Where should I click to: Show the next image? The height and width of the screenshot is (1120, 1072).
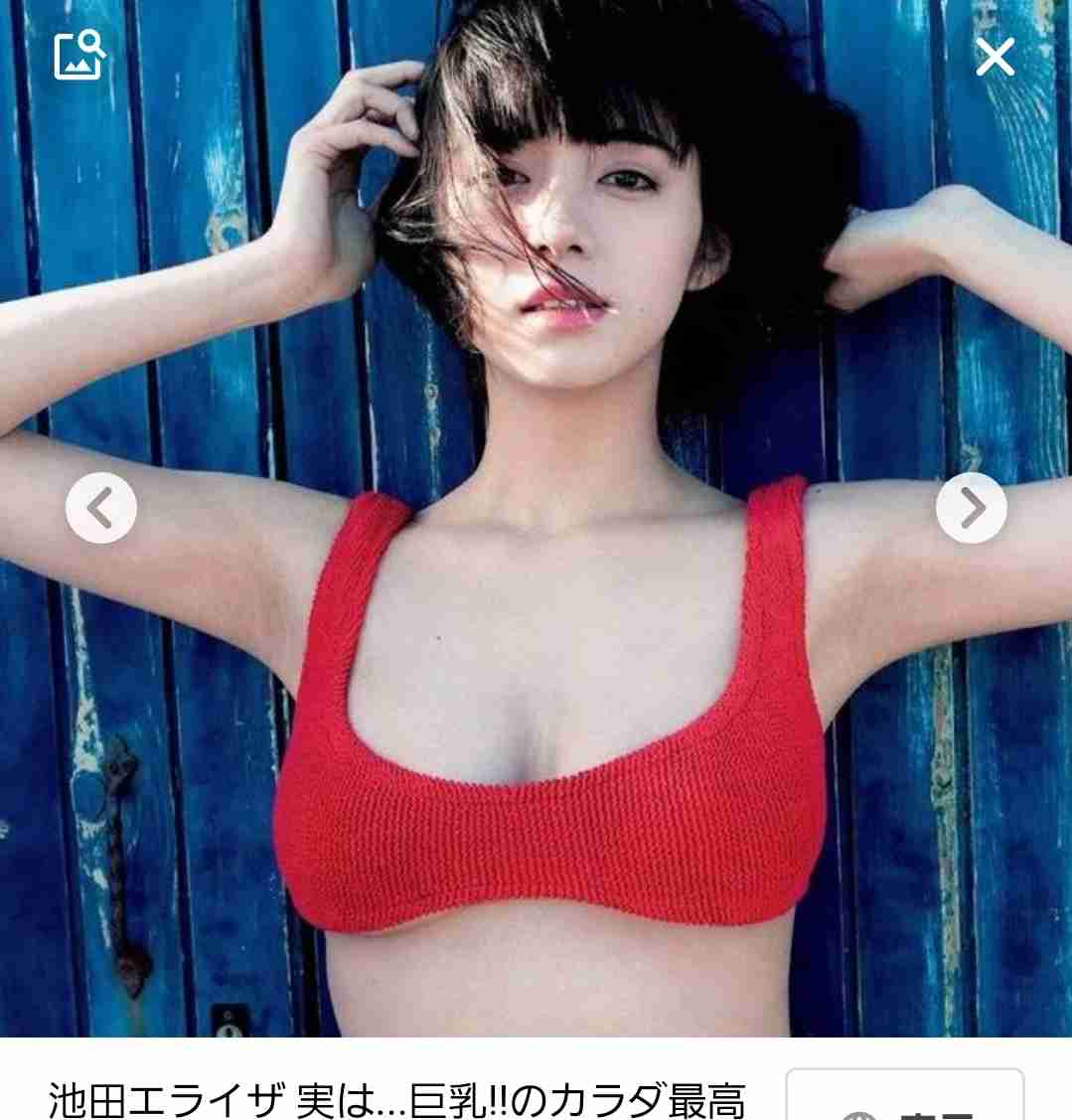point(971,508)
